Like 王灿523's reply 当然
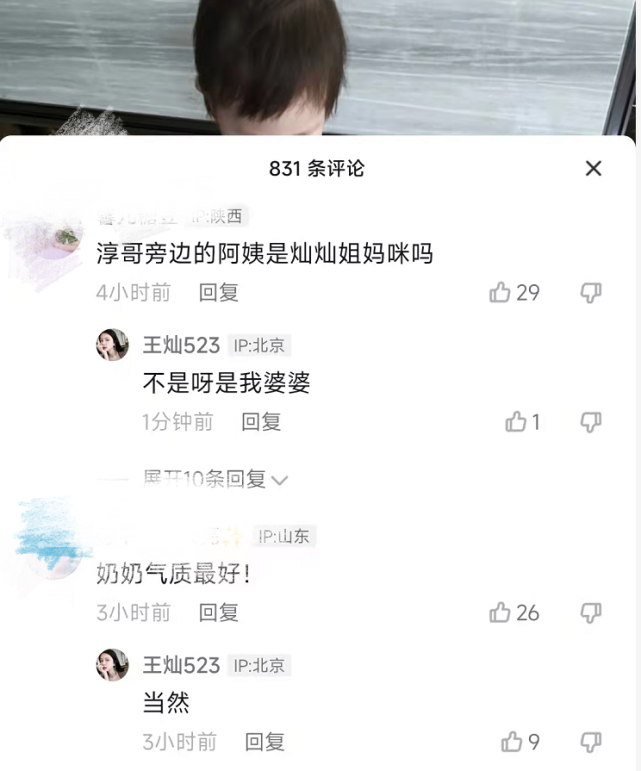Image resolution: width=641 pixels, height=771 pixels. tap(512, 741)
